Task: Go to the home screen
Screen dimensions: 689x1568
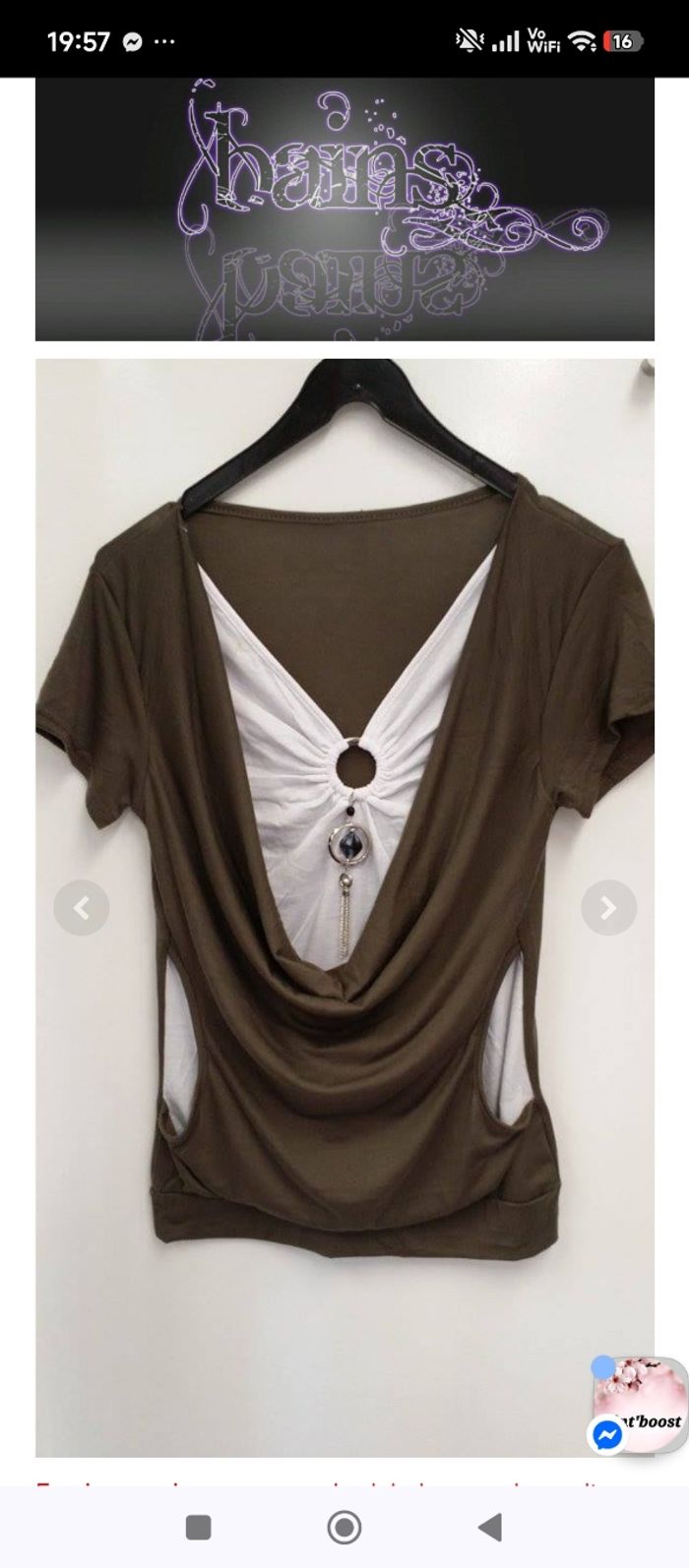Action: pyautogui.click(x=344, y=1527)
